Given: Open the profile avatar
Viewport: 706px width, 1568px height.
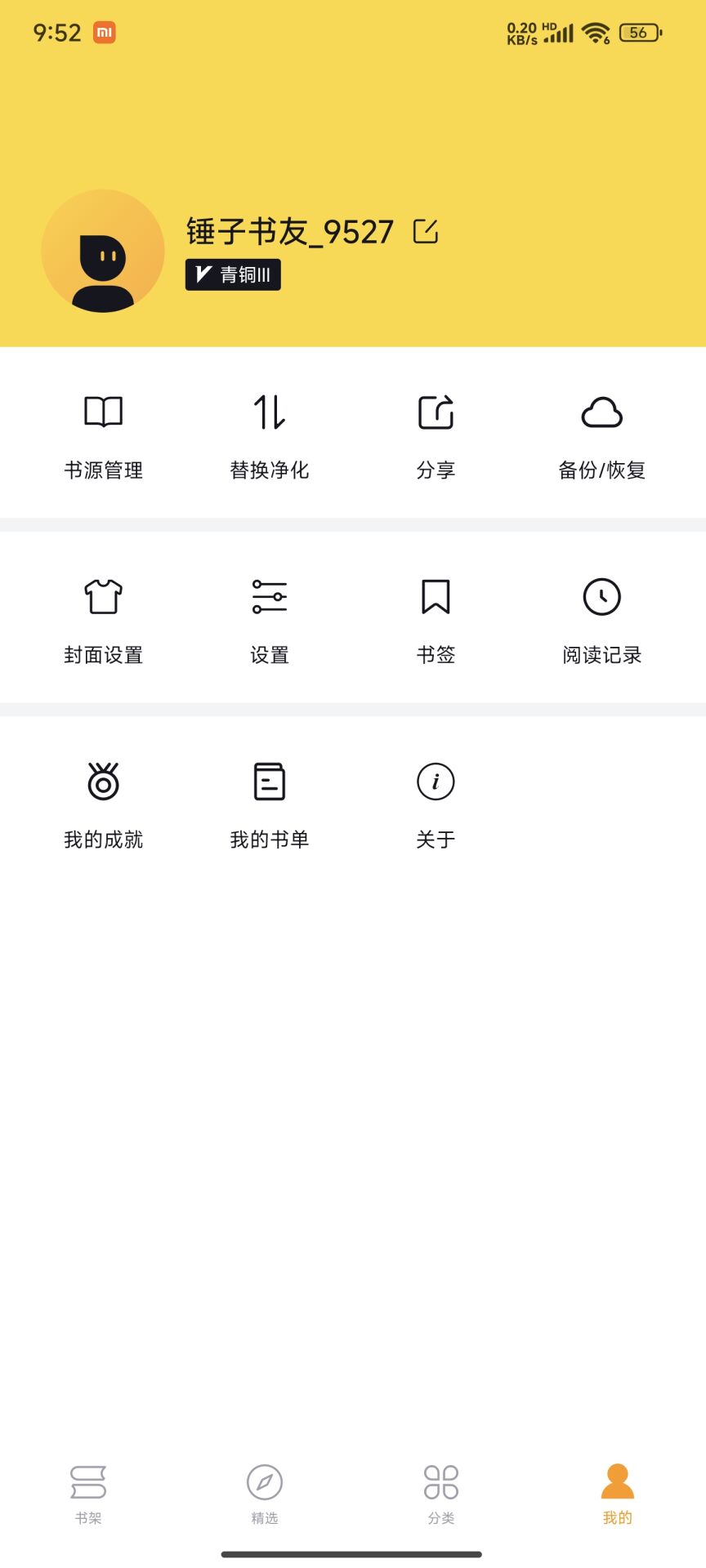Looking at the screenshot, I should 103,252.
